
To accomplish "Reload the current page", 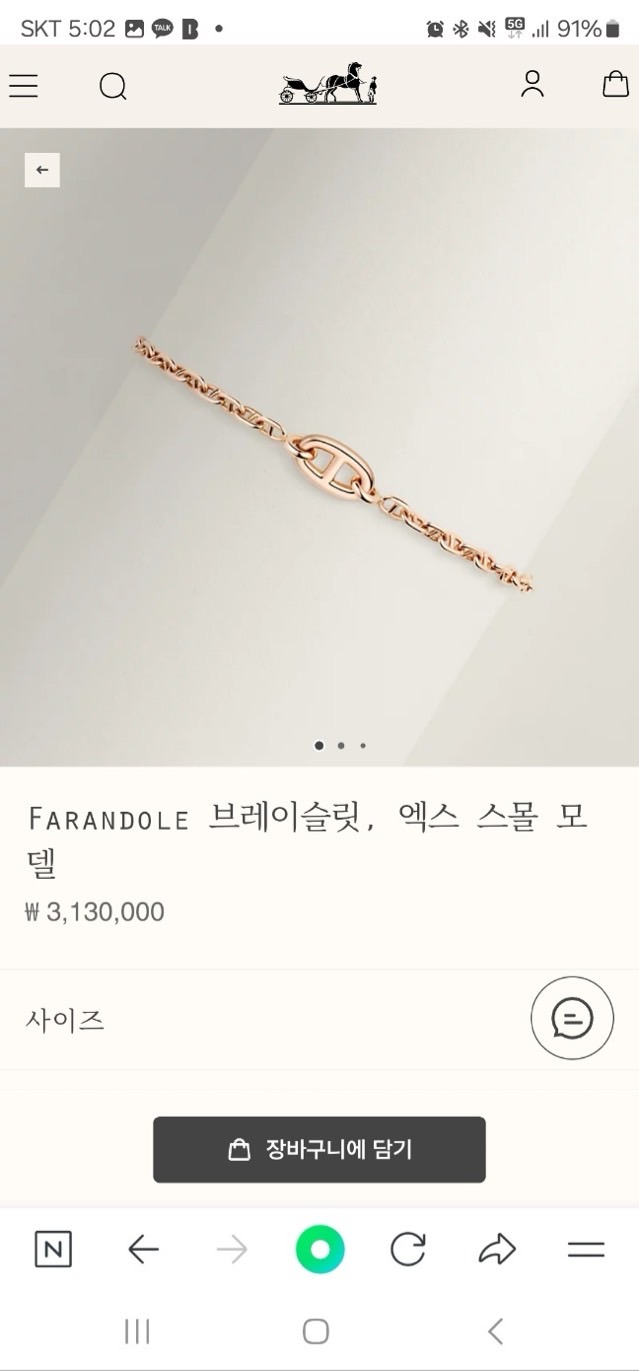I will [x=407, y=1249].
